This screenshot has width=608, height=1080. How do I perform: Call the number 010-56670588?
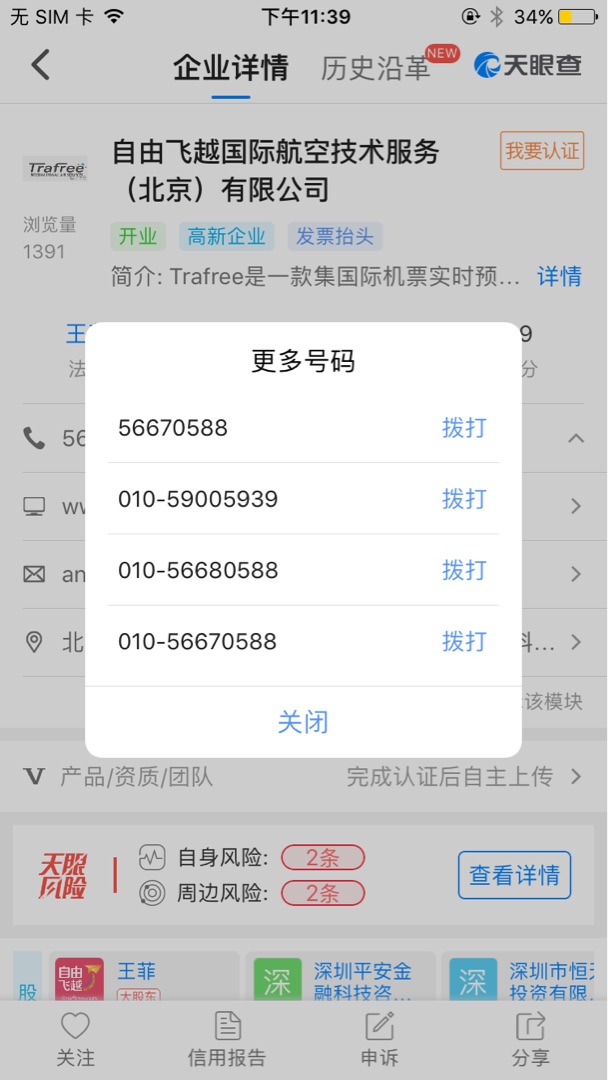tap(463, 641)
